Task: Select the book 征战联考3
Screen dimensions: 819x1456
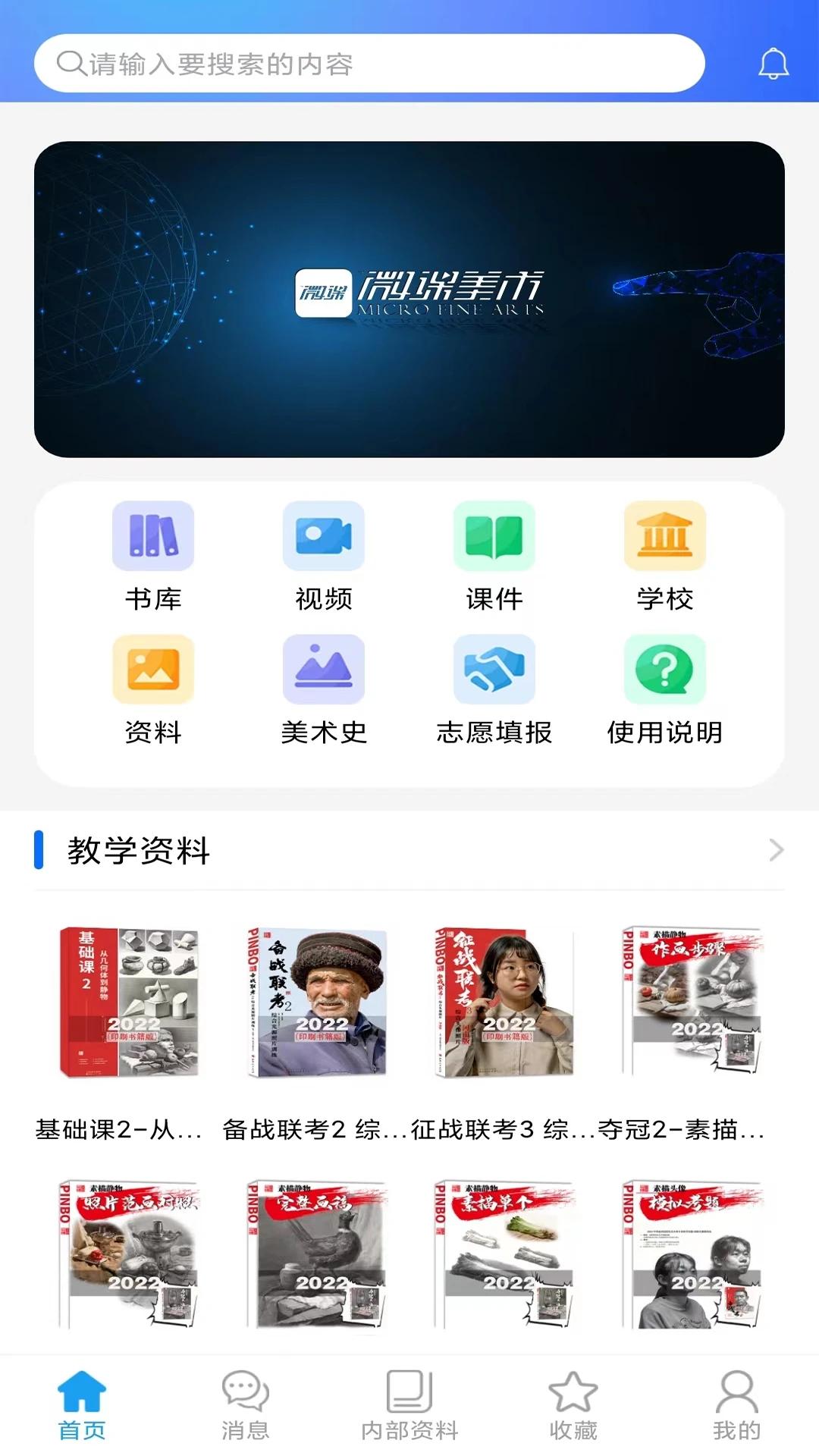Action: pyautogui.click(x=504, y=1003)
